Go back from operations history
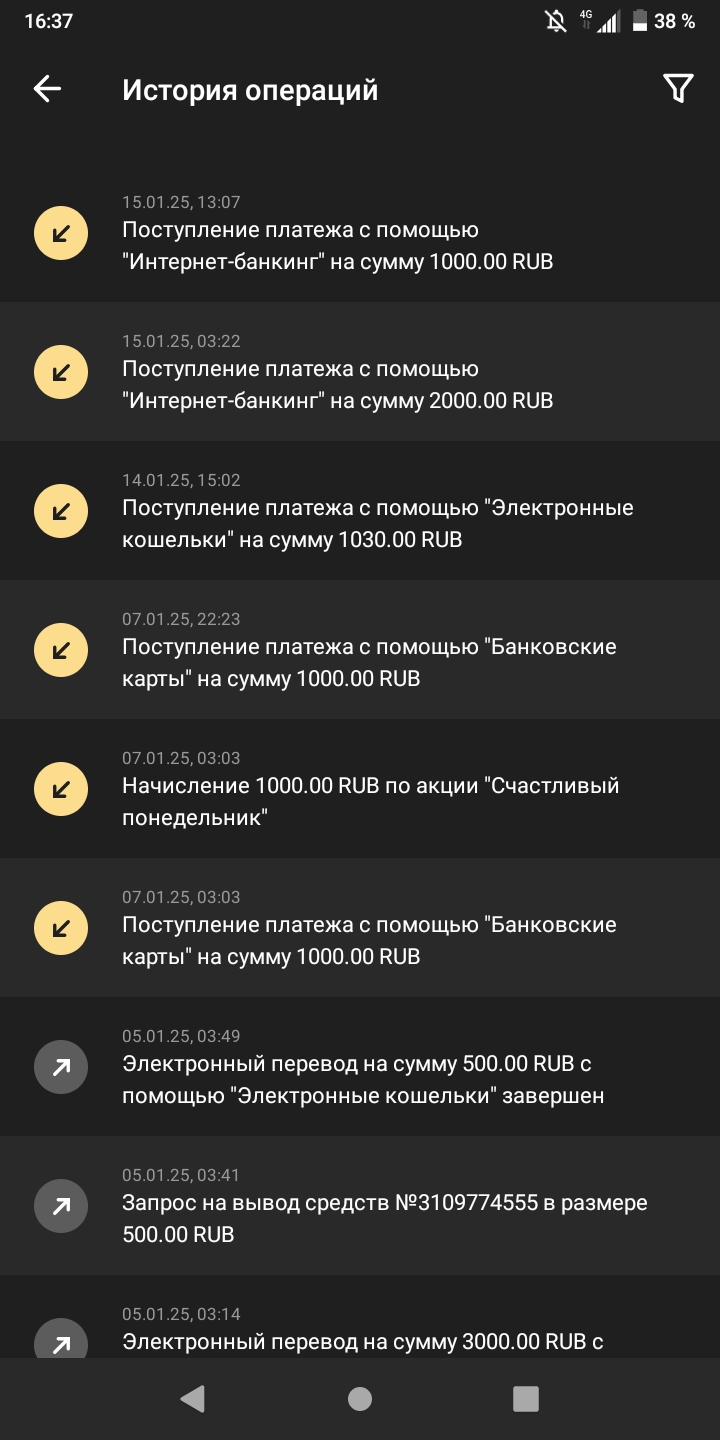Screen dimensions: 720x1440 click(x=47, y=89)
